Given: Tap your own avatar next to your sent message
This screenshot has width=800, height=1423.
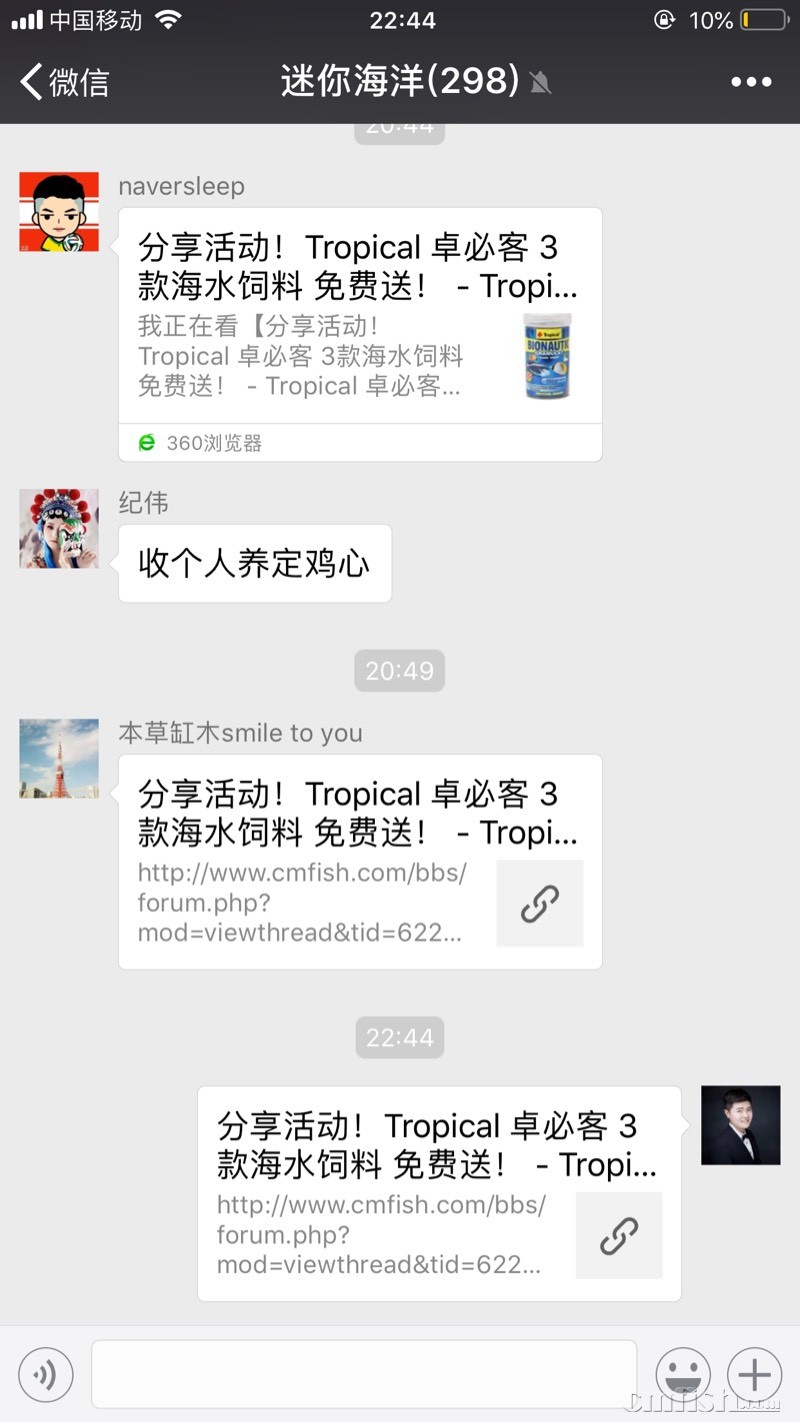Looking at the screenshot, I should tap(740, 1124).
